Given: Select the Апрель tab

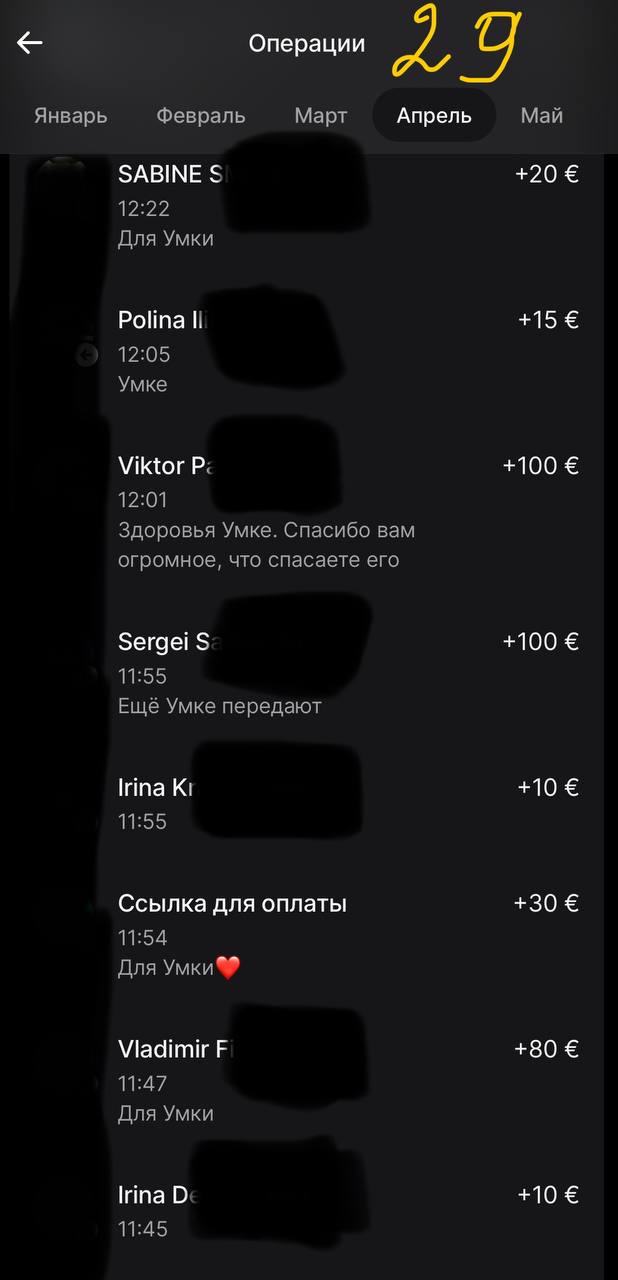Looking at the screenshot, I should point(434,116).
